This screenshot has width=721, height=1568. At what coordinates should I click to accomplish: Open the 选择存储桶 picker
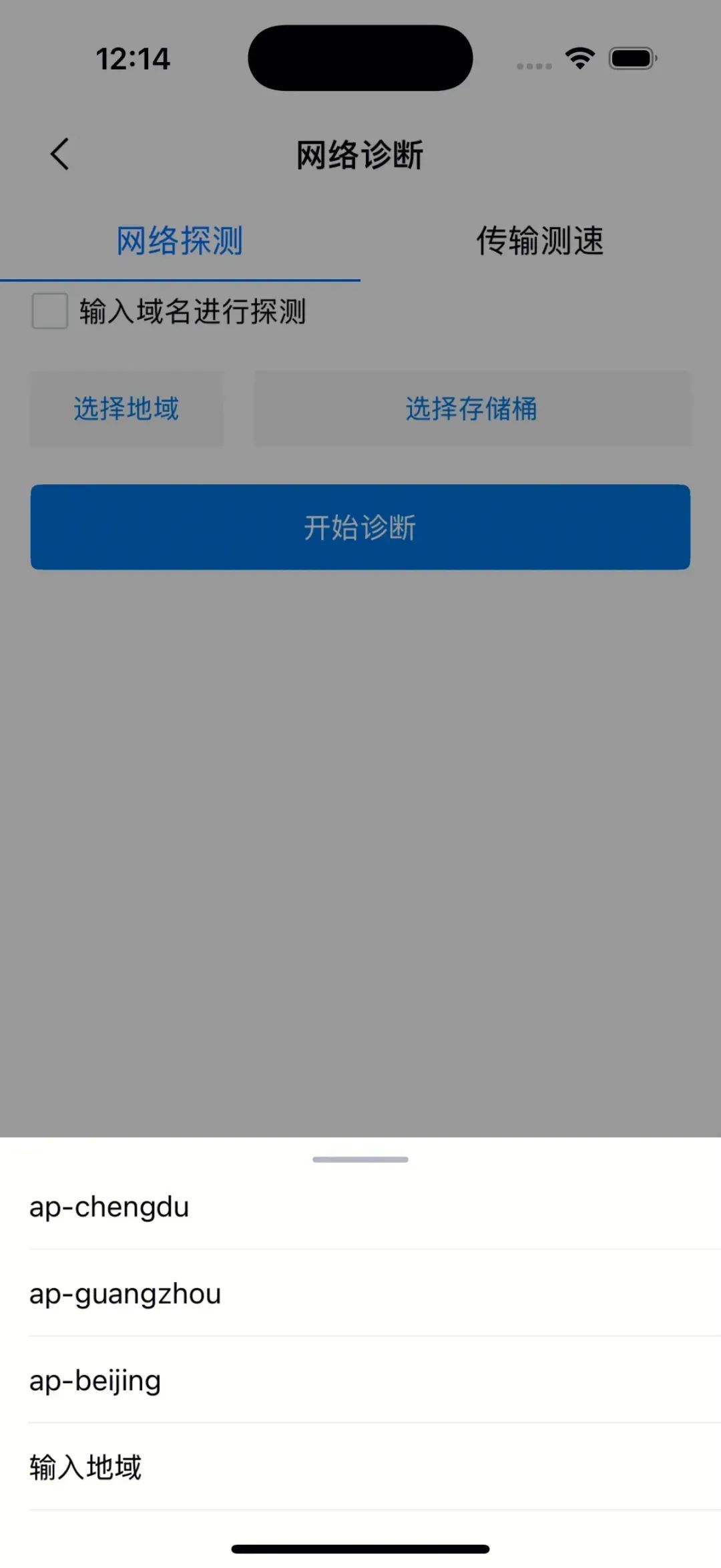point(472,409)
